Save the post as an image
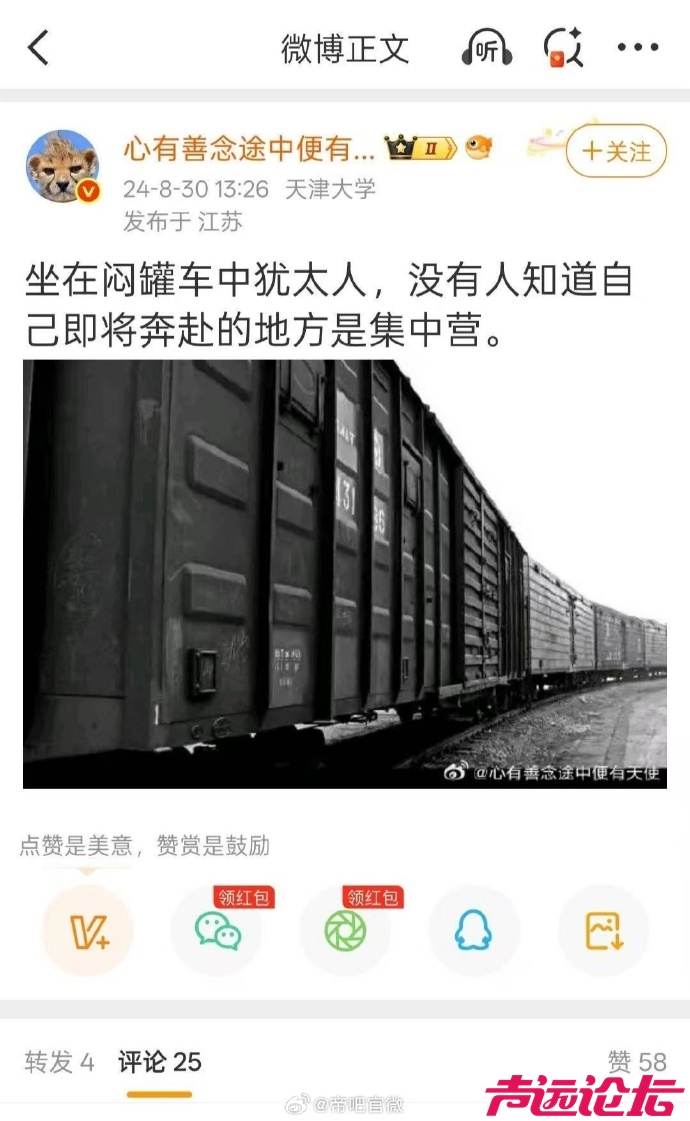This screenshot has width=690, height=1121. point(603,930)
